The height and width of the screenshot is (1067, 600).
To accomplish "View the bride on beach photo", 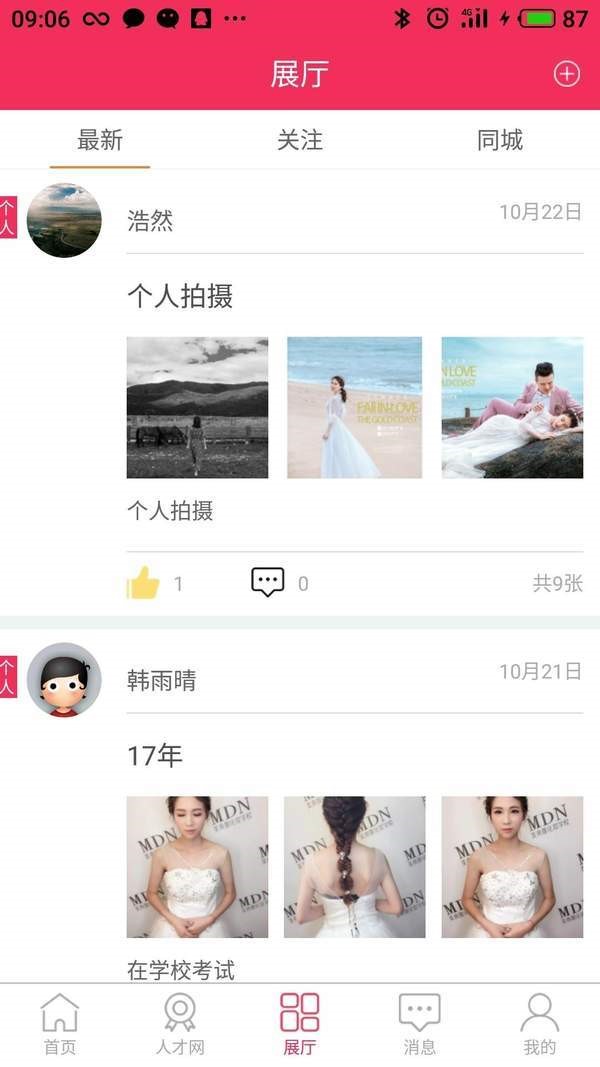I will (354, 407).
